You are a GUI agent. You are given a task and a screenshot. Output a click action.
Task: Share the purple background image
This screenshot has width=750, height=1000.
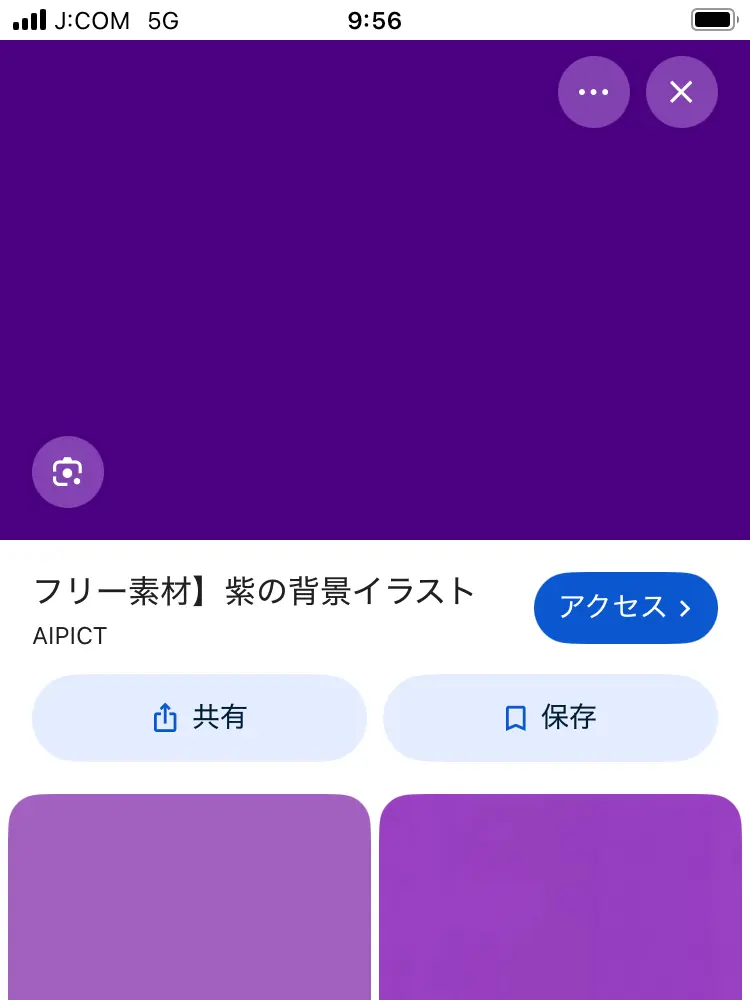(x=199, y=717)
